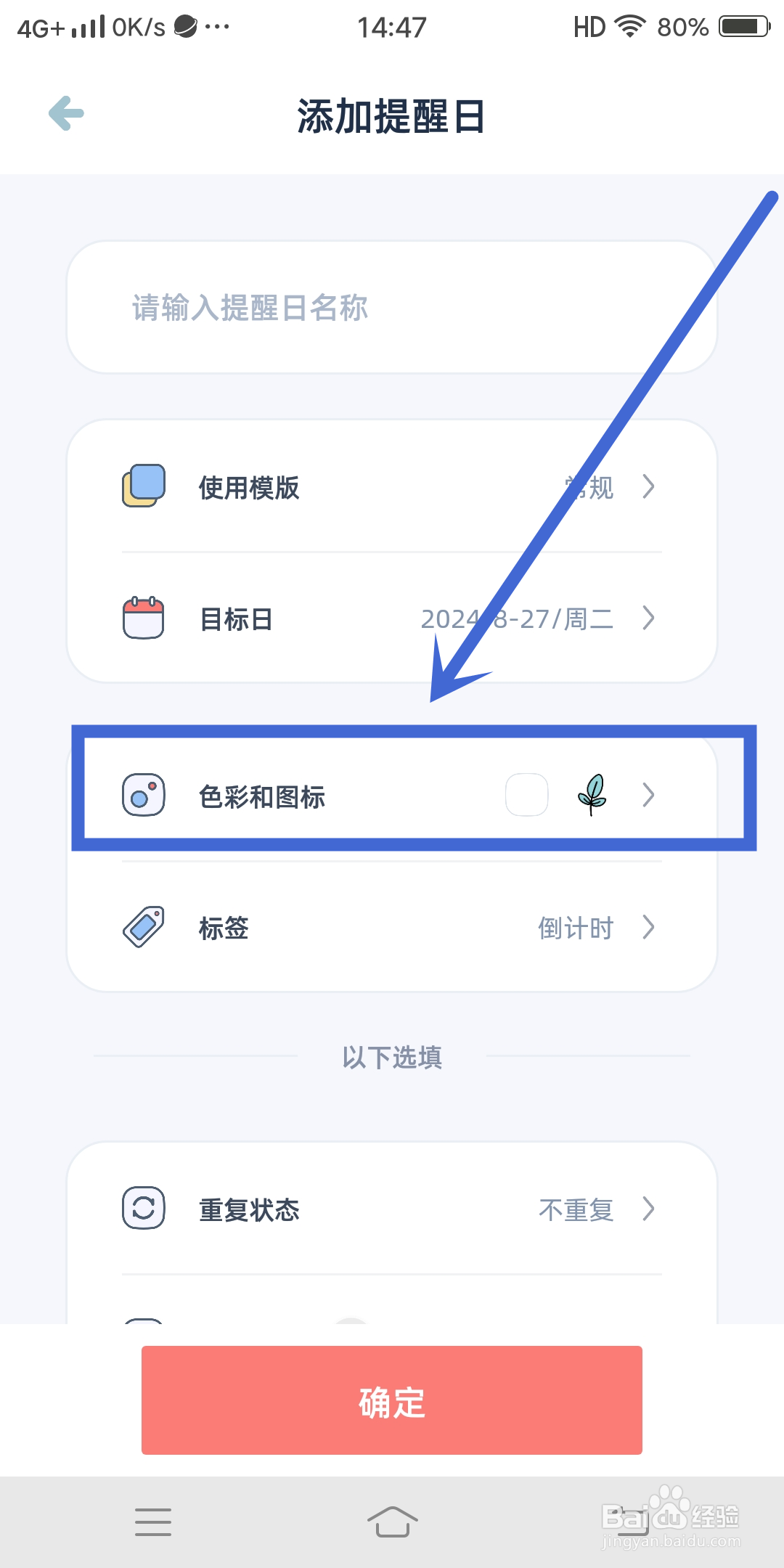Expand 色彩和图标 settings with the chevron
784x1568 pixels.
648,795
